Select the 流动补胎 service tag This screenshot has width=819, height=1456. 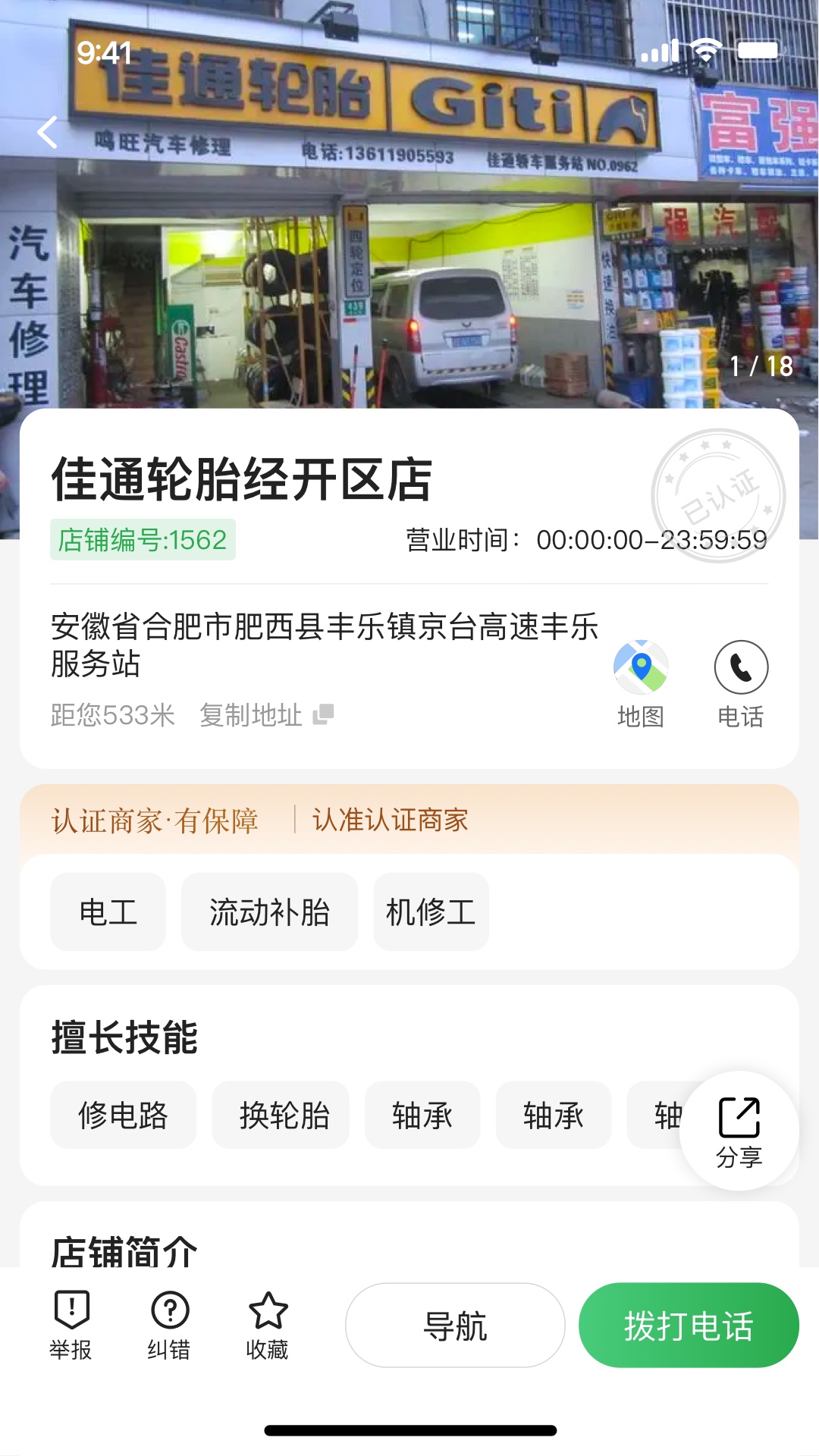coord(269,911)
